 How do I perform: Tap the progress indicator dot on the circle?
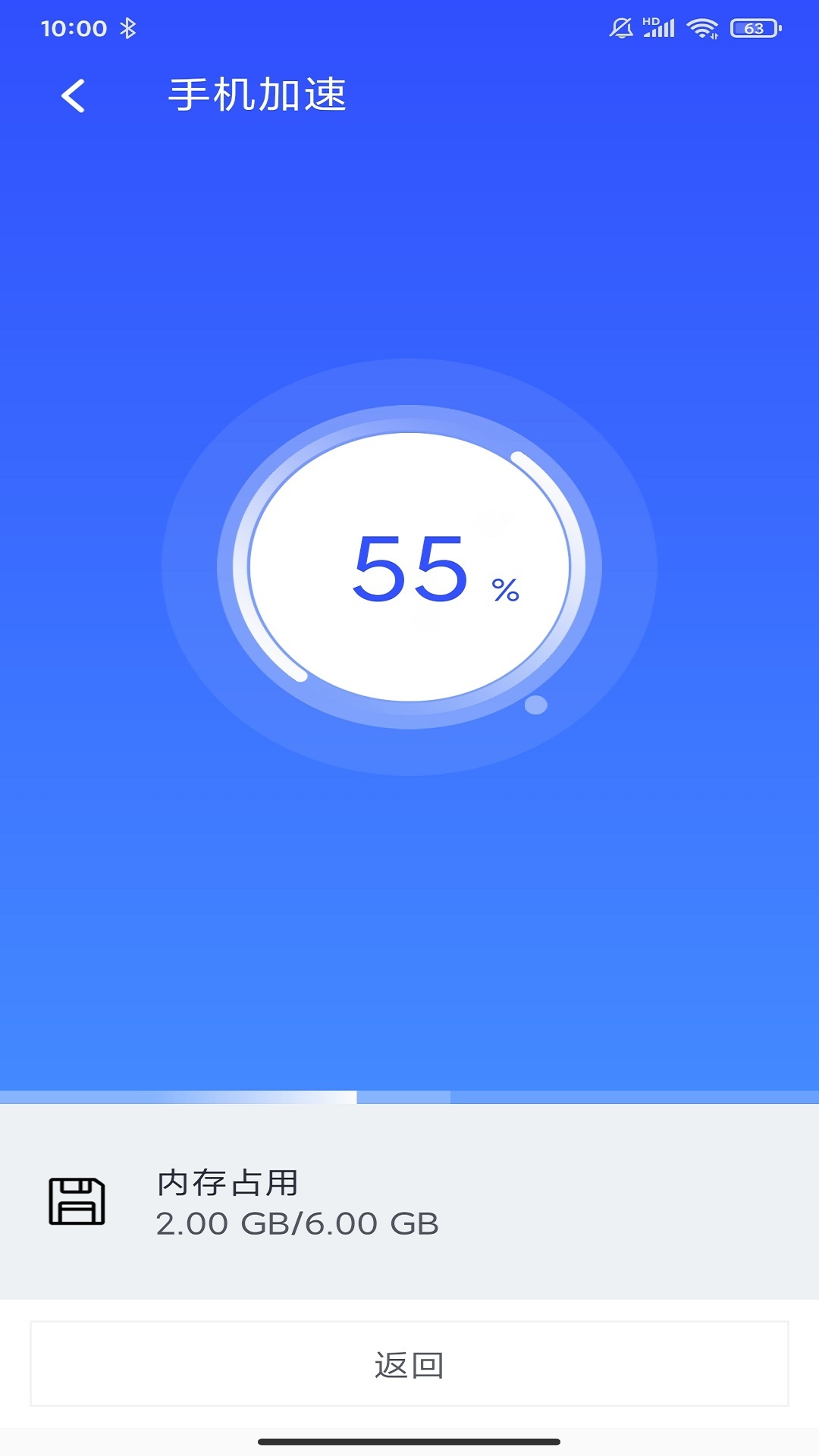pyautogui.click(x=535, y=705)
